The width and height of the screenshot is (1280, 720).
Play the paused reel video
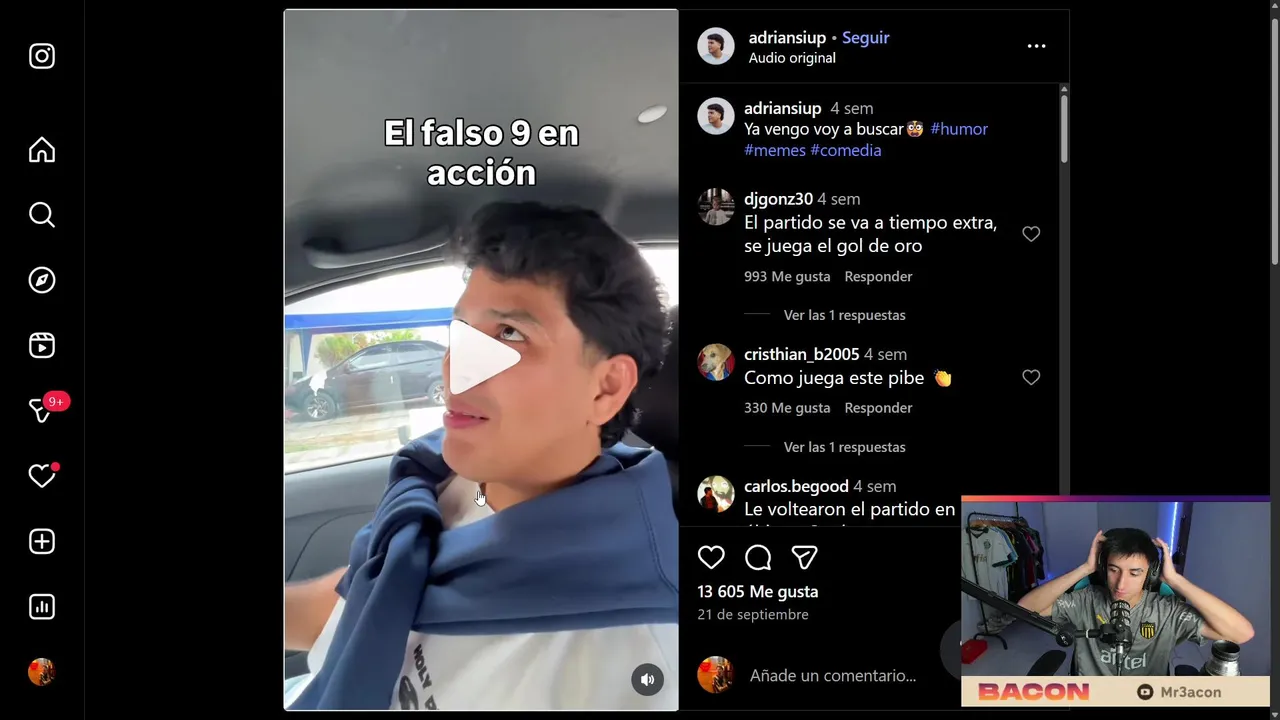pos(481,358)
